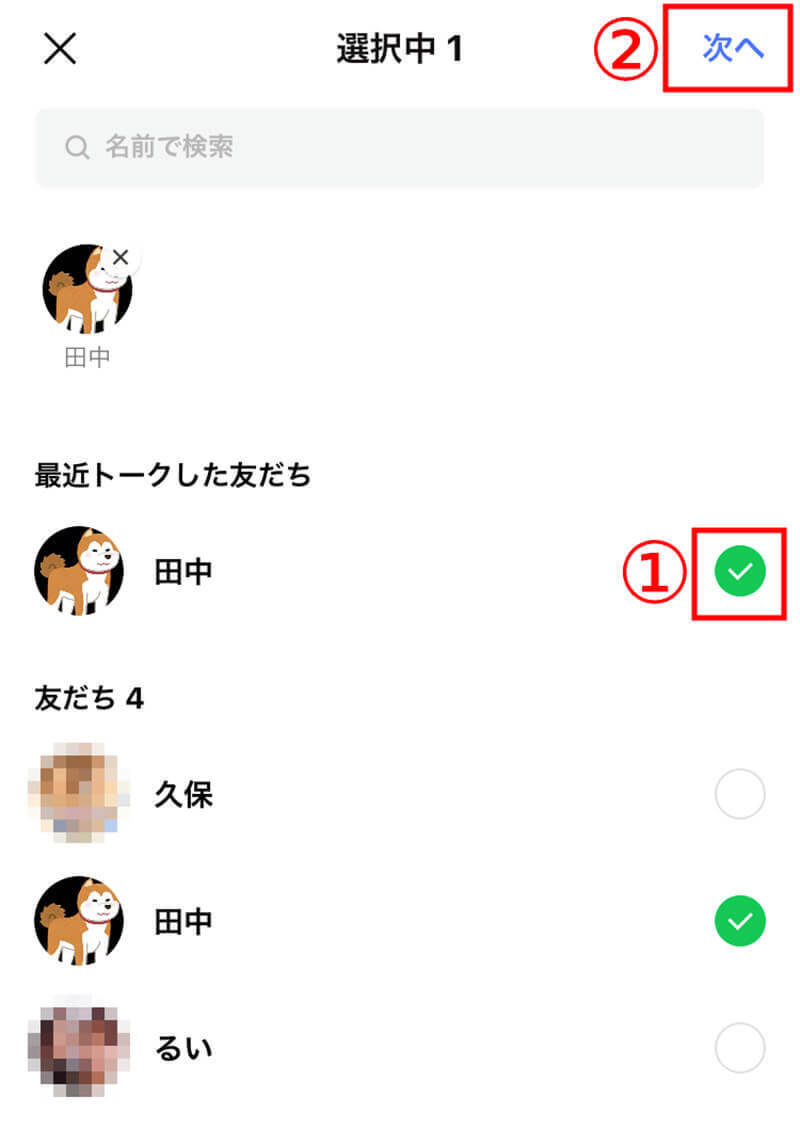Viewport: 800px width, 1129px height.
Task: Select るい from the friends list
Action: (x=740, y=1049)
